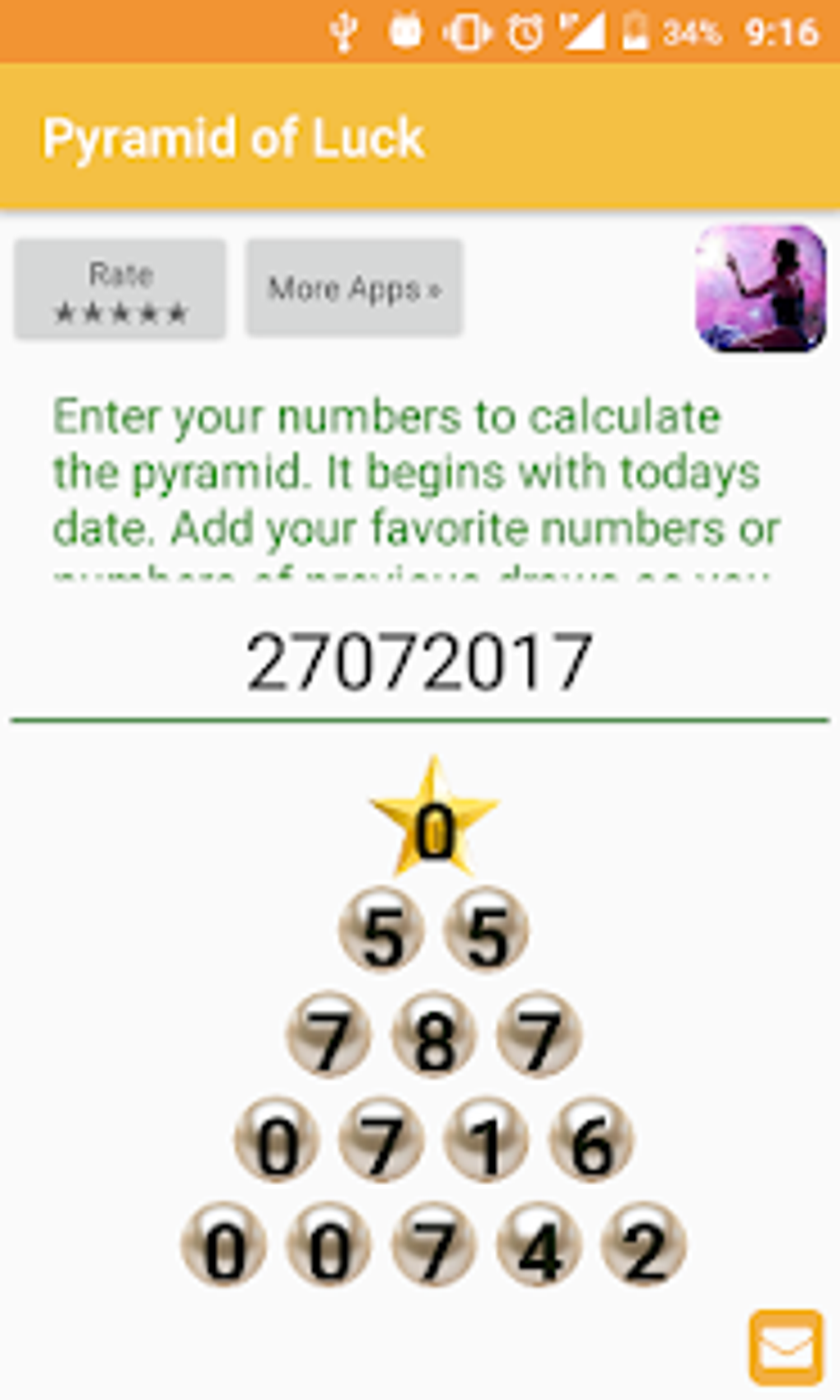Open the Rate five-star dialog
The height and width of the screenshot is (1400, 840).
[119, 288]
